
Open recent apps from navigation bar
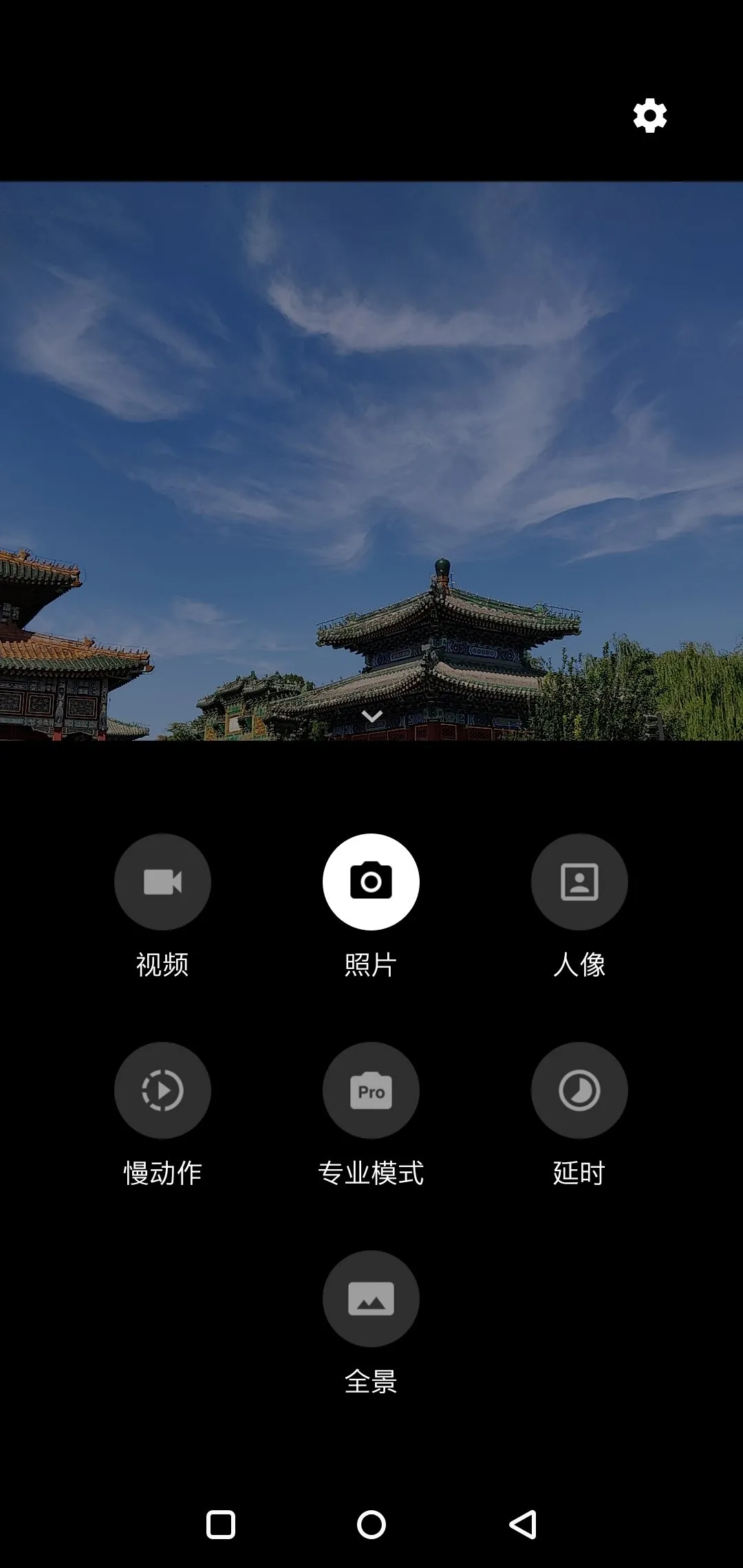pyautogui.click(x=221, y=1525)
